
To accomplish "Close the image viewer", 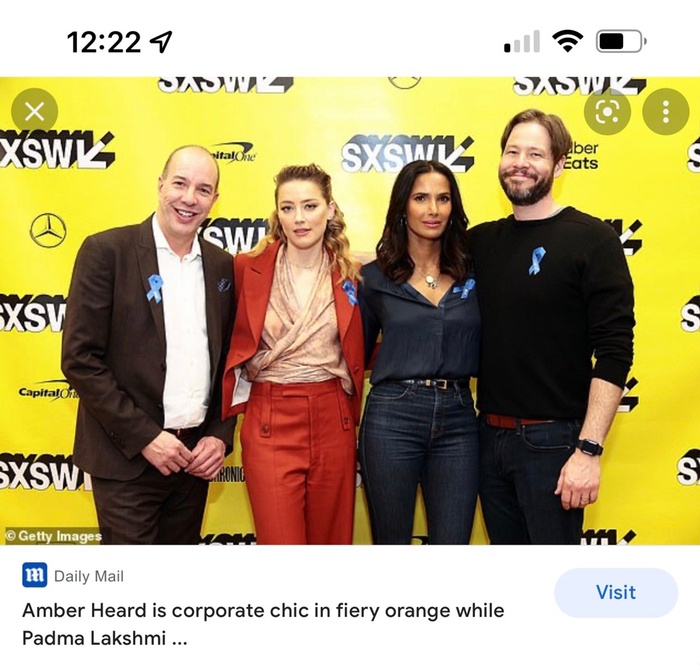I will pos(35,111).
